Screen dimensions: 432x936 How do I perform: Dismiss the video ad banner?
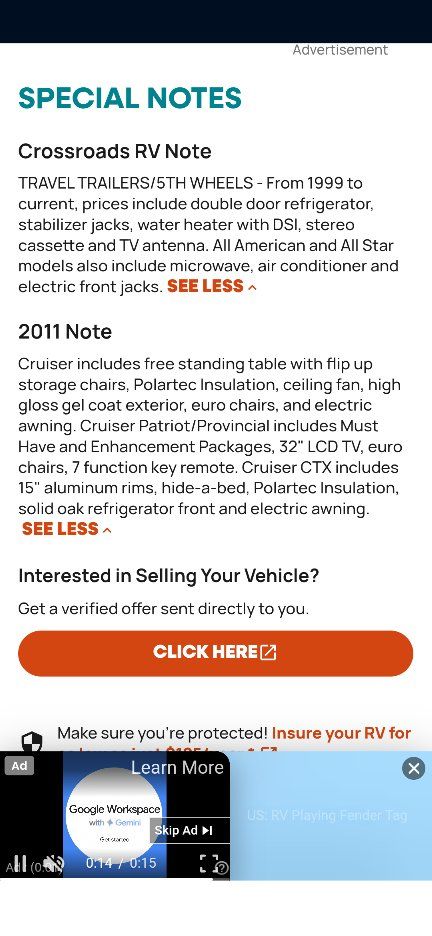tap(414, 768)
